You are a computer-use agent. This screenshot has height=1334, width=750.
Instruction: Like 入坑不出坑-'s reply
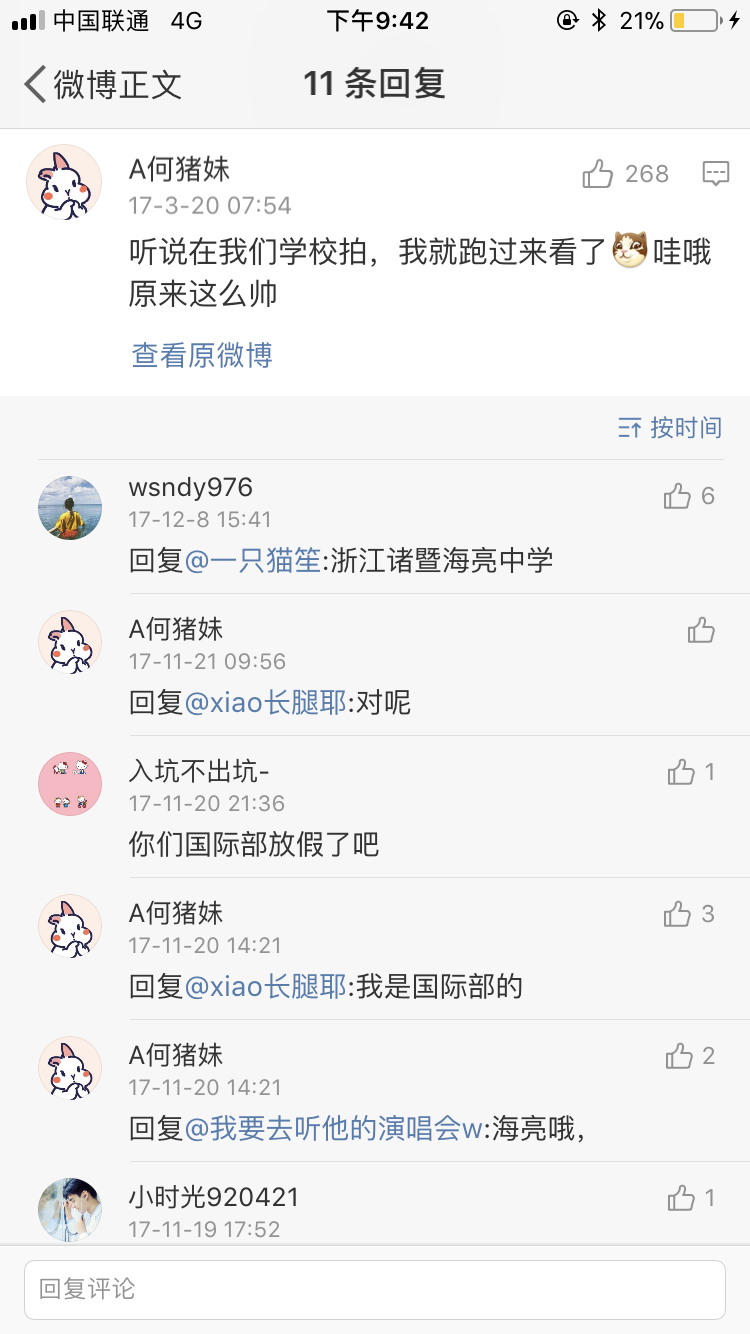[x=682, y=772]
